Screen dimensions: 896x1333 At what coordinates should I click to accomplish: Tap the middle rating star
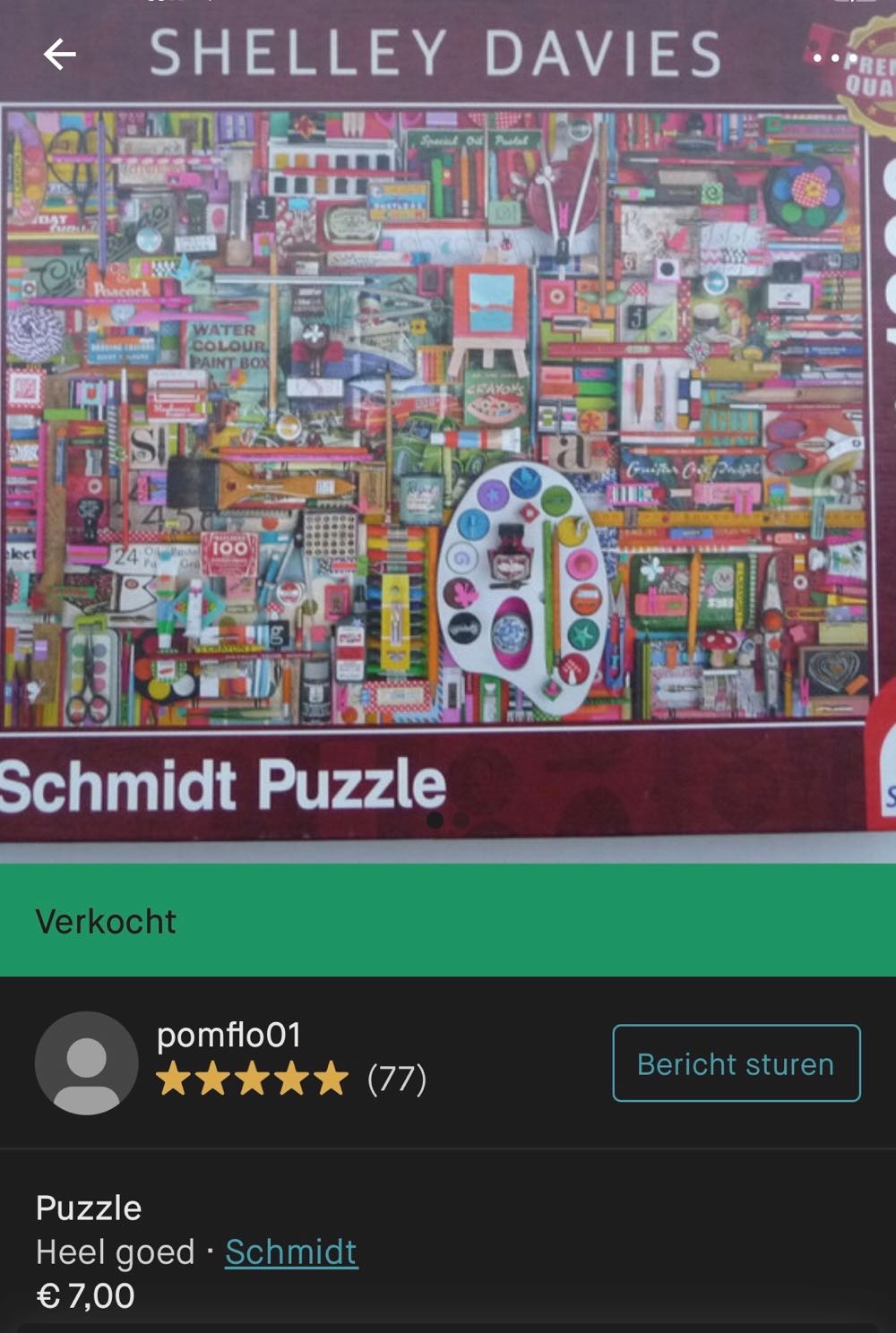point(256,1079)
